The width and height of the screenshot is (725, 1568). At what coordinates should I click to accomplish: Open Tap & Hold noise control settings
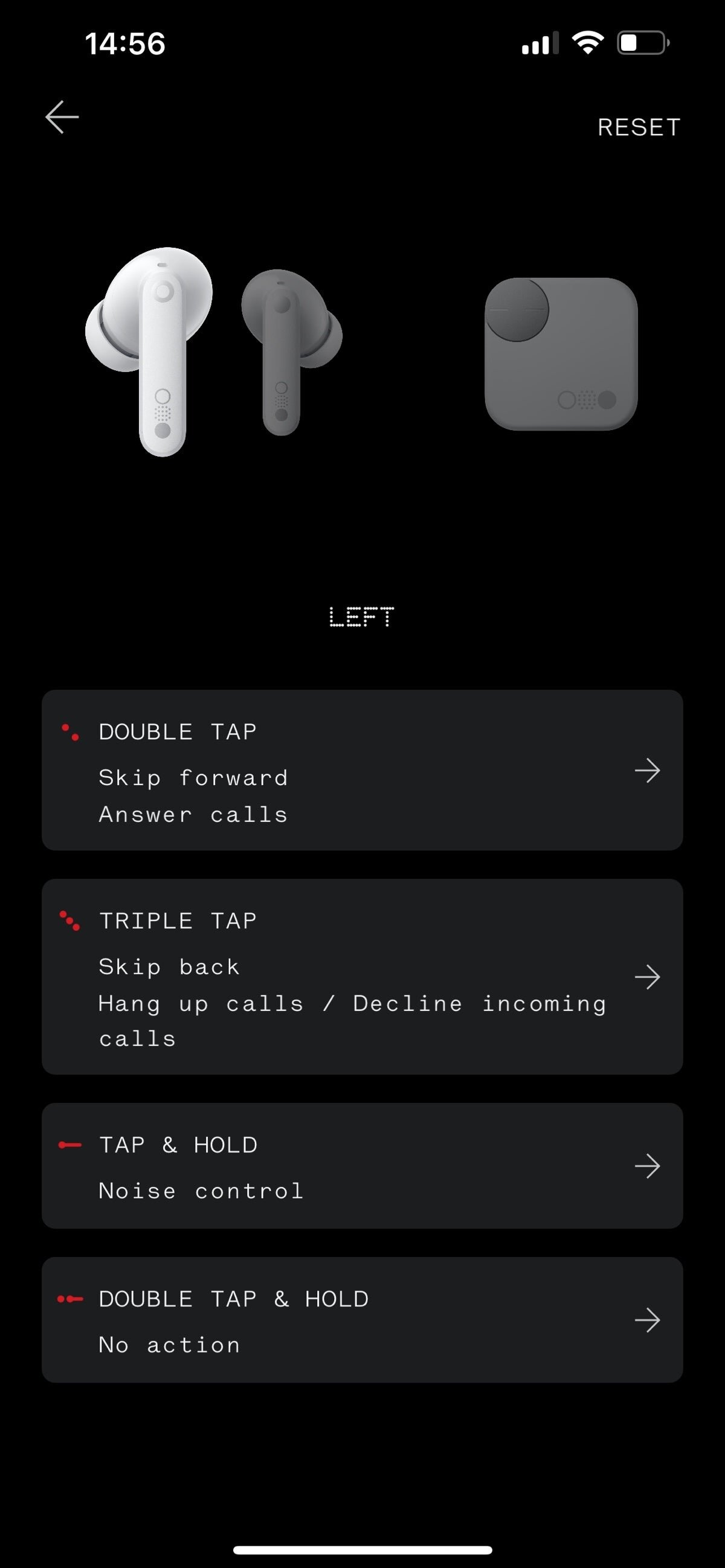(x=362, y=1166)
